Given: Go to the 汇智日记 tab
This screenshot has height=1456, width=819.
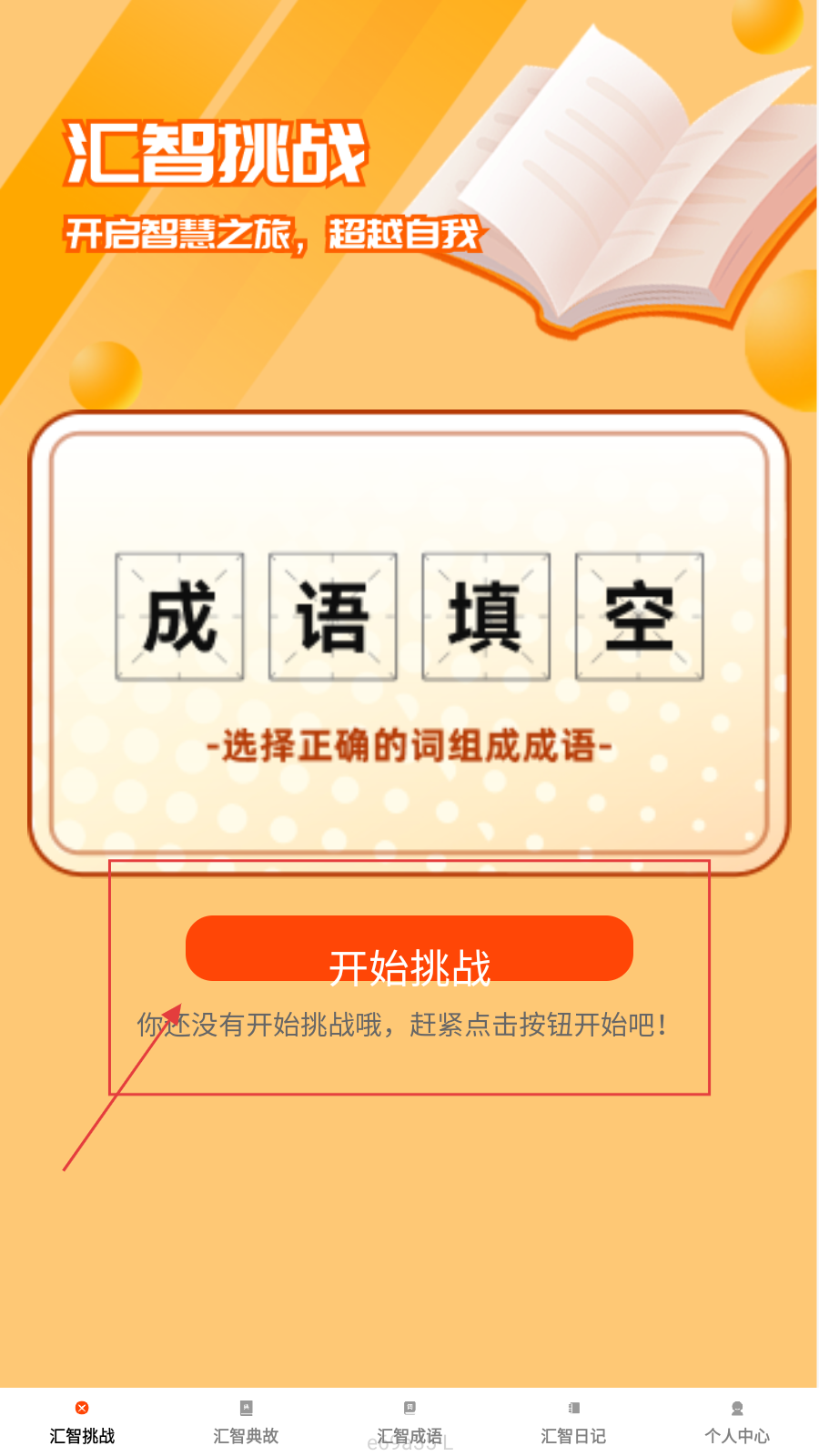Looking at the screenshot, I should click(x=573, y=1421).
